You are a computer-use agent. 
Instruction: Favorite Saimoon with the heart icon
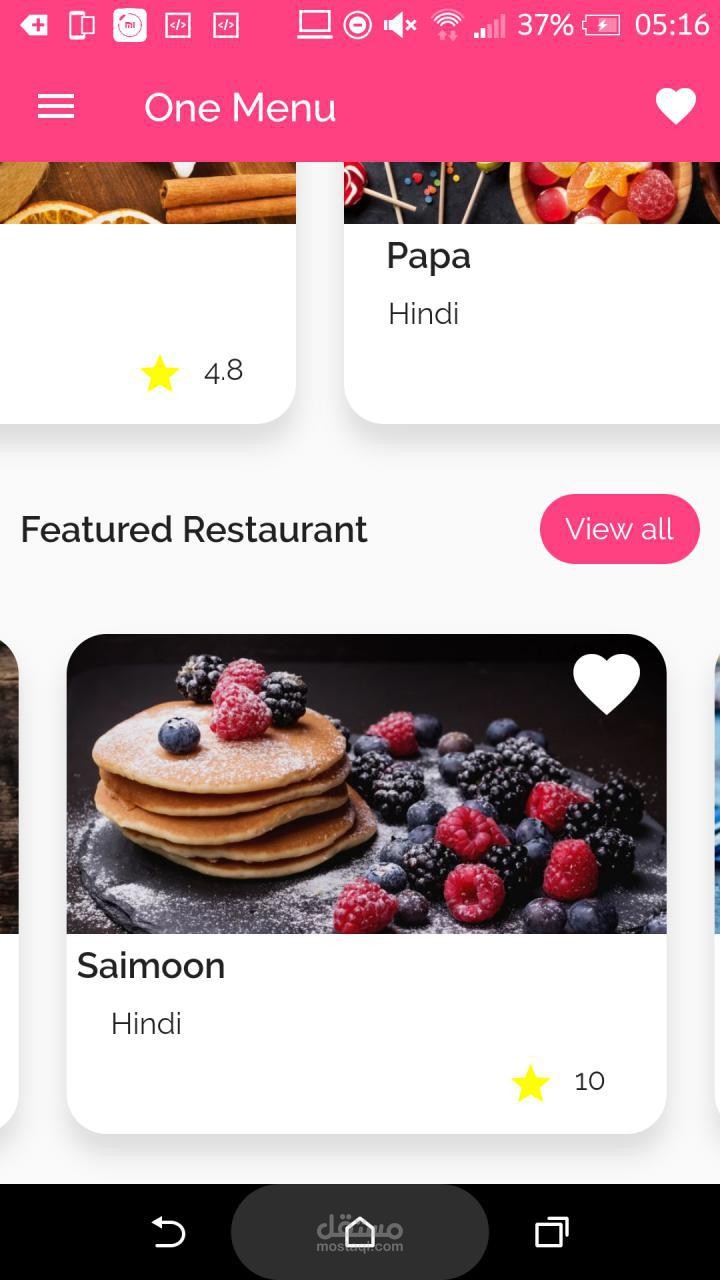pos(606,684)
